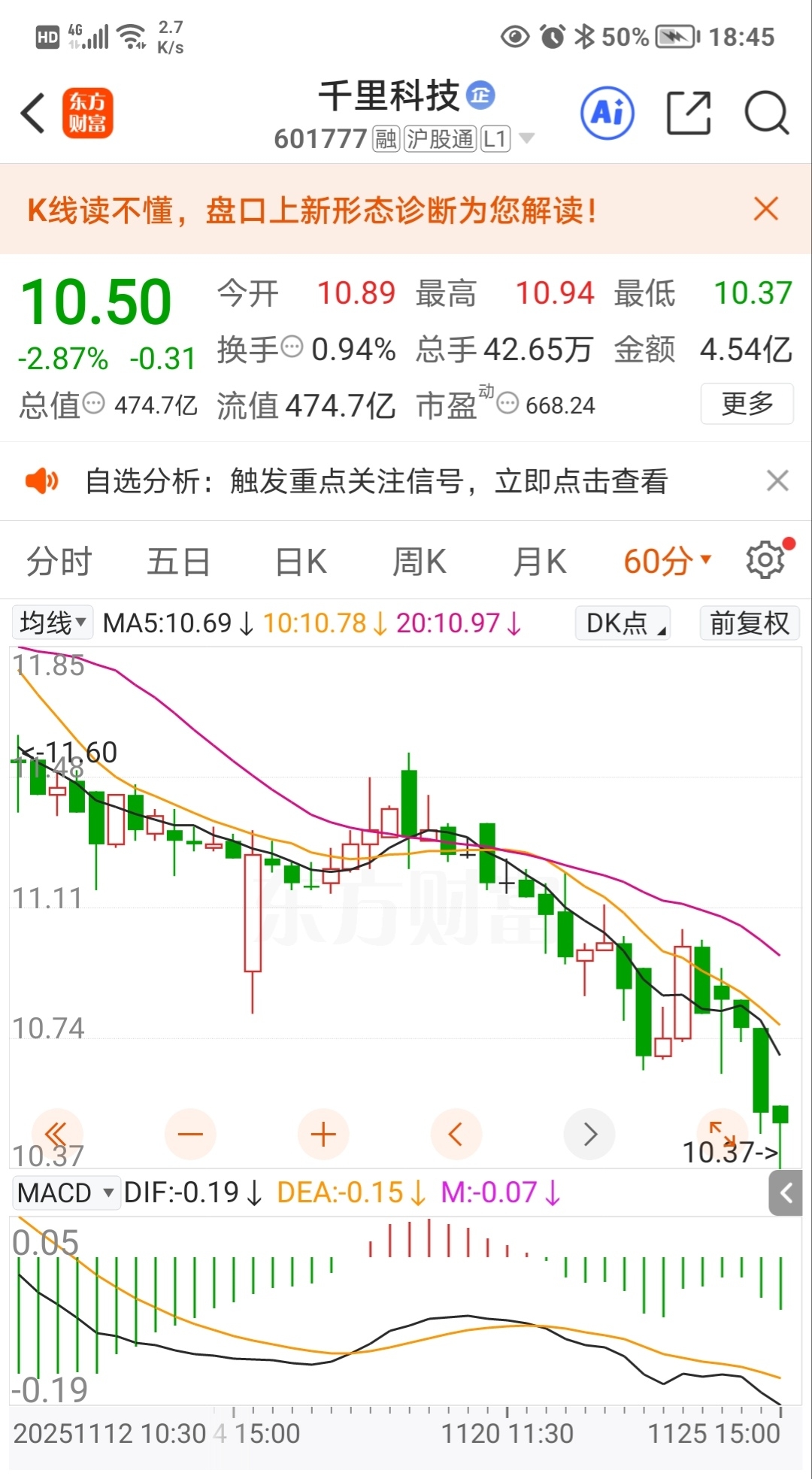Change the 前复权 adjustment setting
Image resolution: width=812 pixels, height=1479 pixels.
coord(750,623)
